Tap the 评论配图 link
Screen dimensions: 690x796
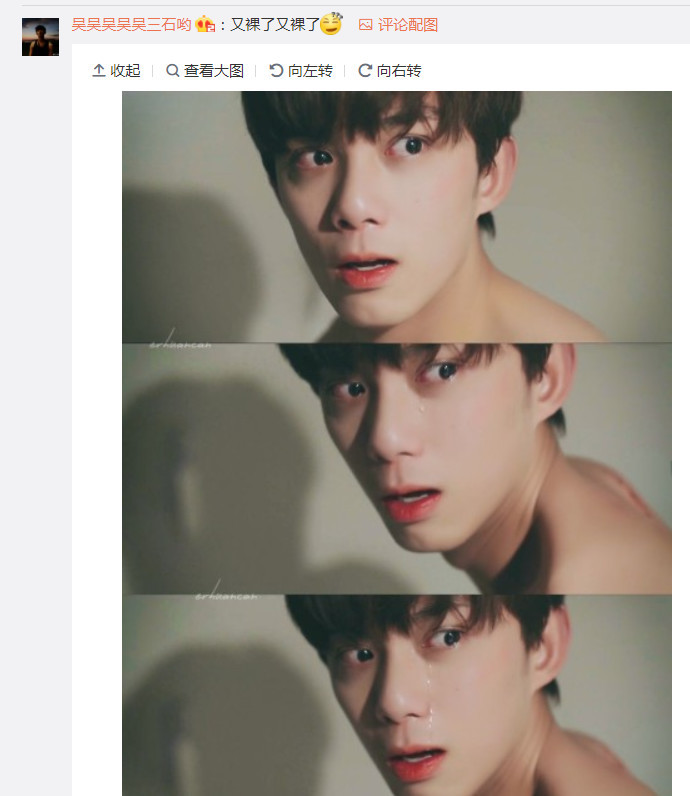398,24
